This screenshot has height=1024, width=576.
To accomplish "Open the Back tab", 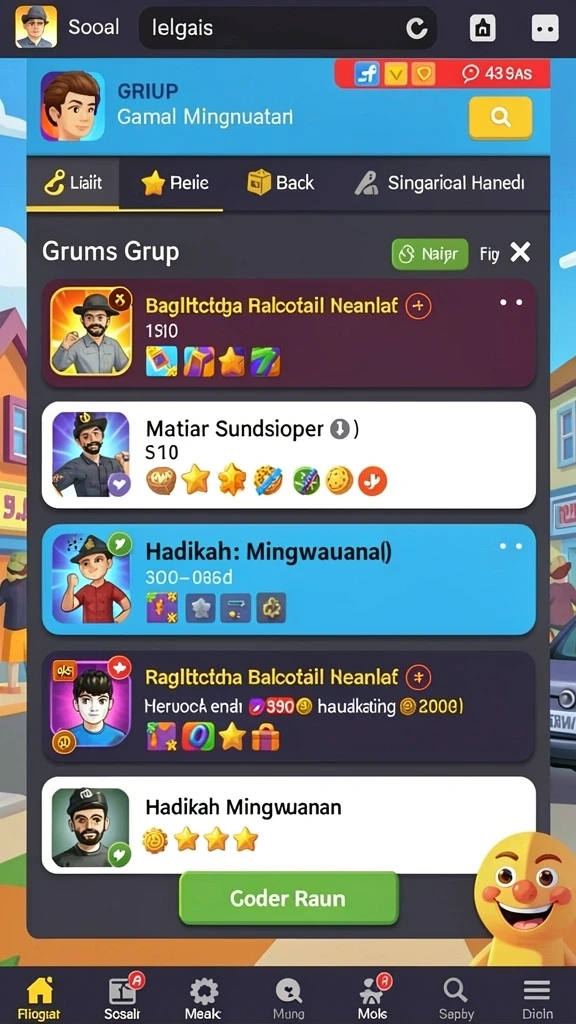I will click(281, 183).
